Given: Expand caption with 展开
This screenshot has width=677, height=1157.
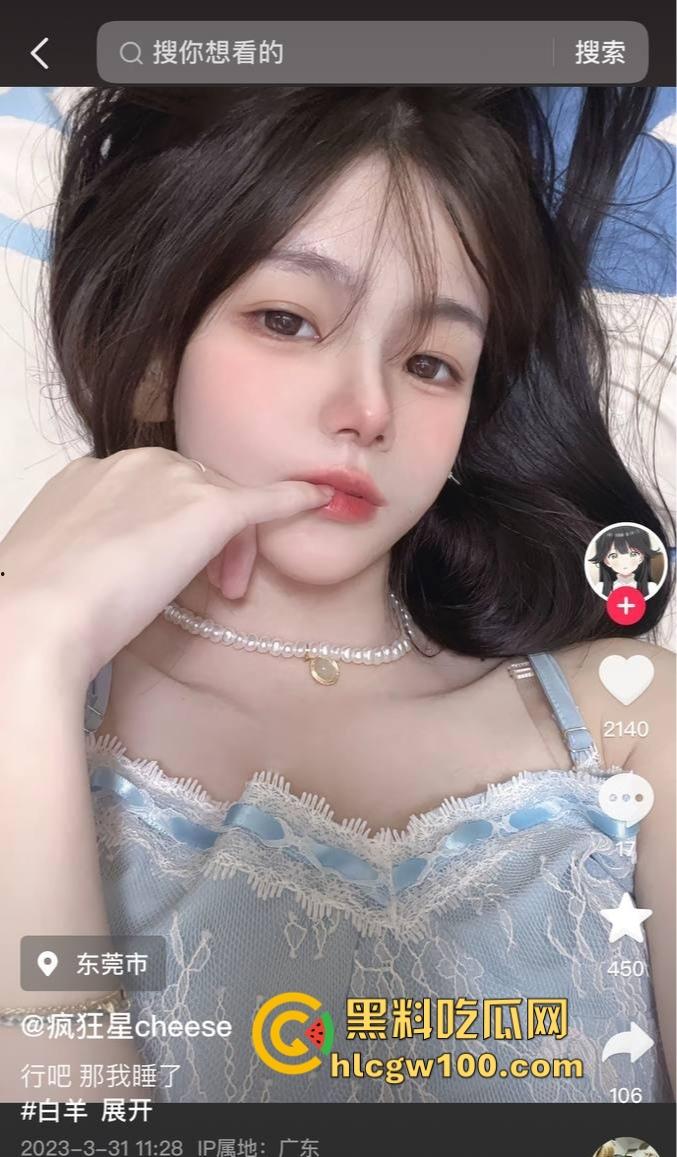Looking at the screenshot, I should coord(126,1111).
